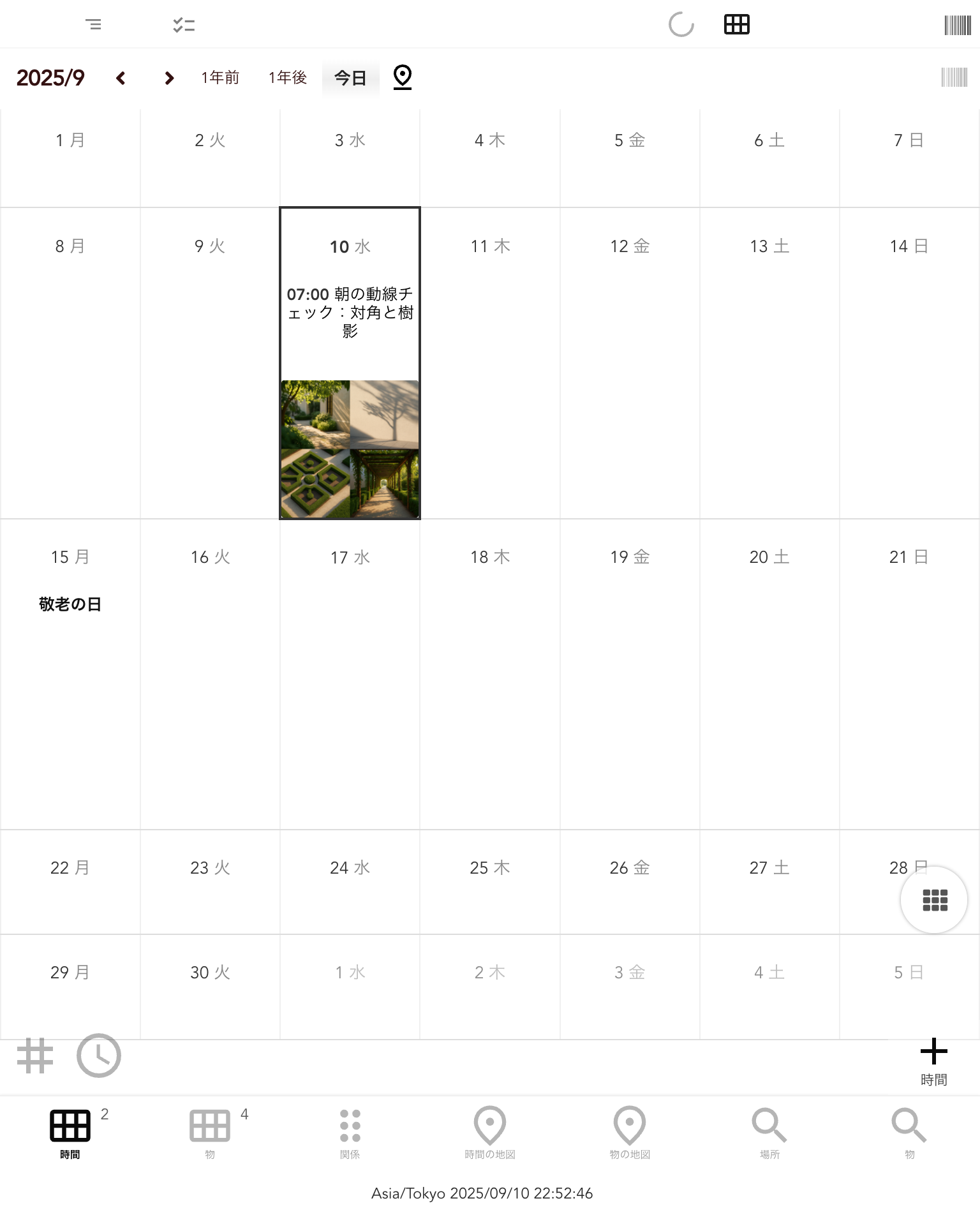Click the checklist icon in the top toolbar

point(182,24)
